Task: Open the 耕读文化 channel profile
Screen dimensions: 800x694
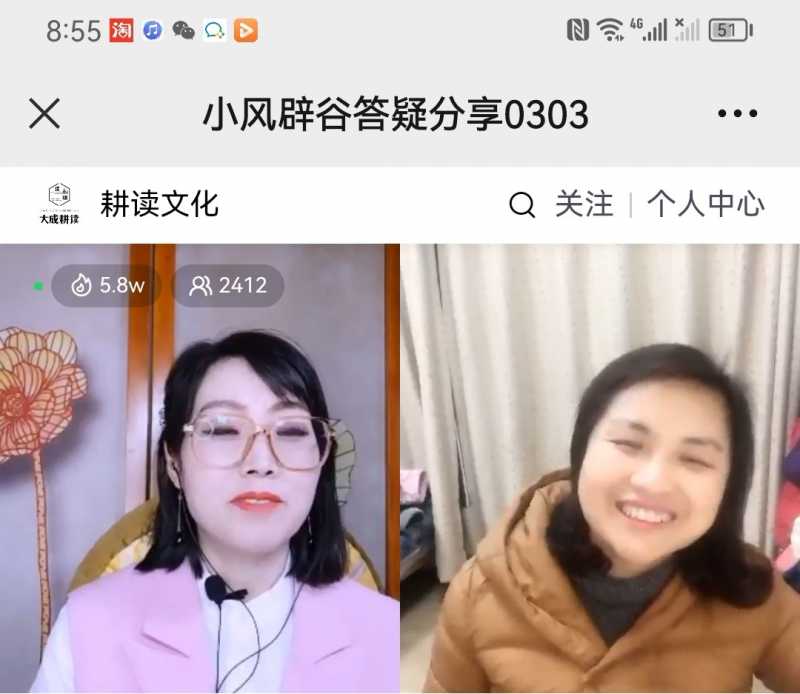Action: pos(158,205)
